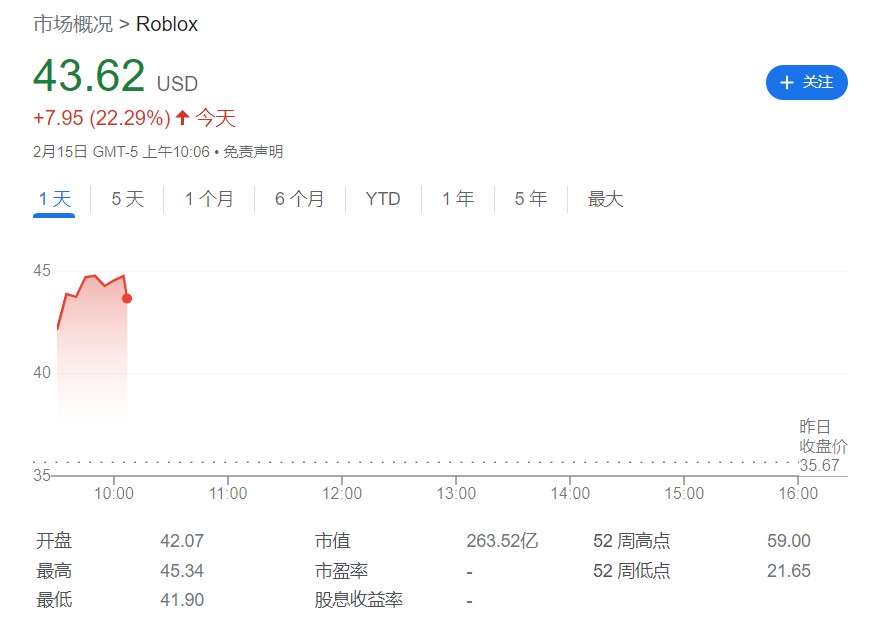Follow Roblox with the 关注 button
The image size is (871, 617).
[806, 82]
